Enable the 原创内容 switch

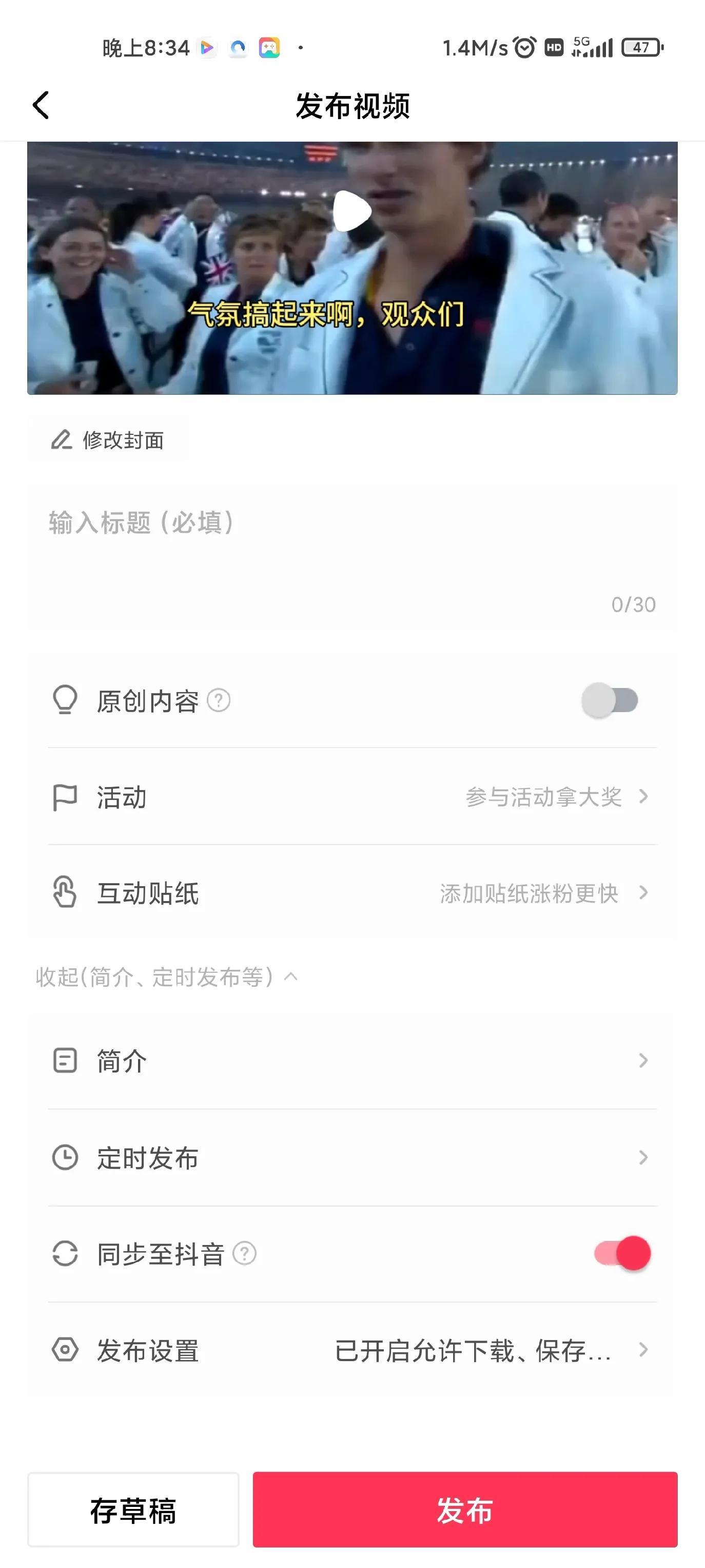[x=610, y=701]
